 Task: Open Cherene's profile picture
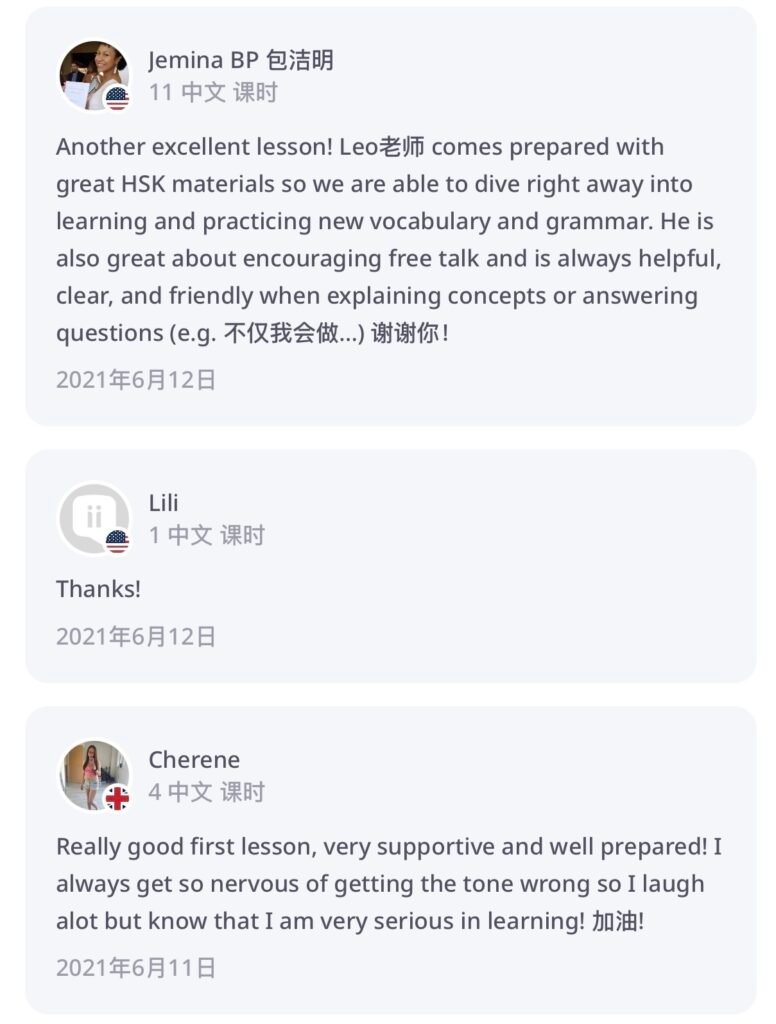(x=93, y=775)
